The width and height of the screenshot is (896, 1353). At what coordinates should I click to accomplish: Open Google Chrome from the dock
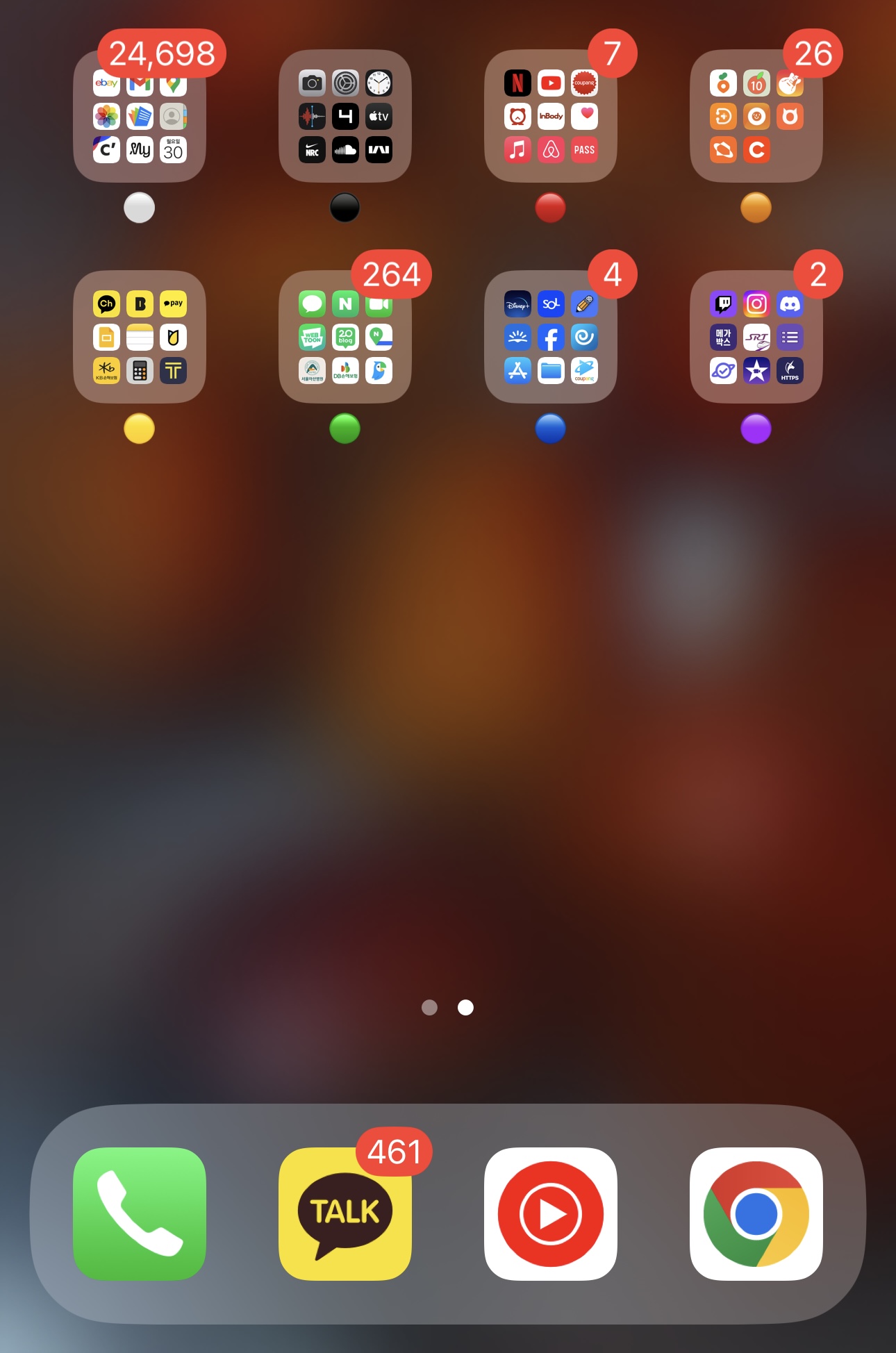click(756, 1213)
